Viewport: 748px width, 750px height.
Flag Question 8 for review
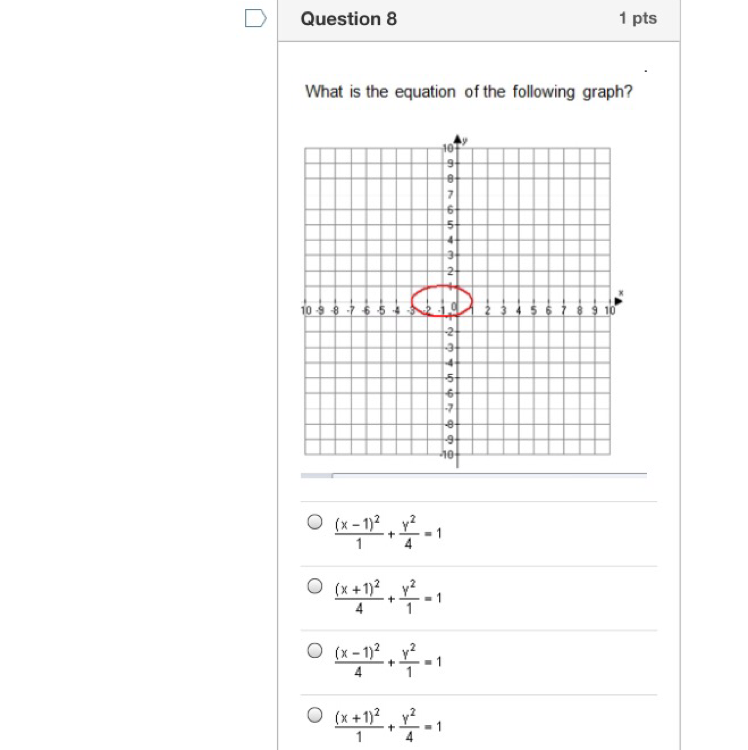[x=255, y=18]
